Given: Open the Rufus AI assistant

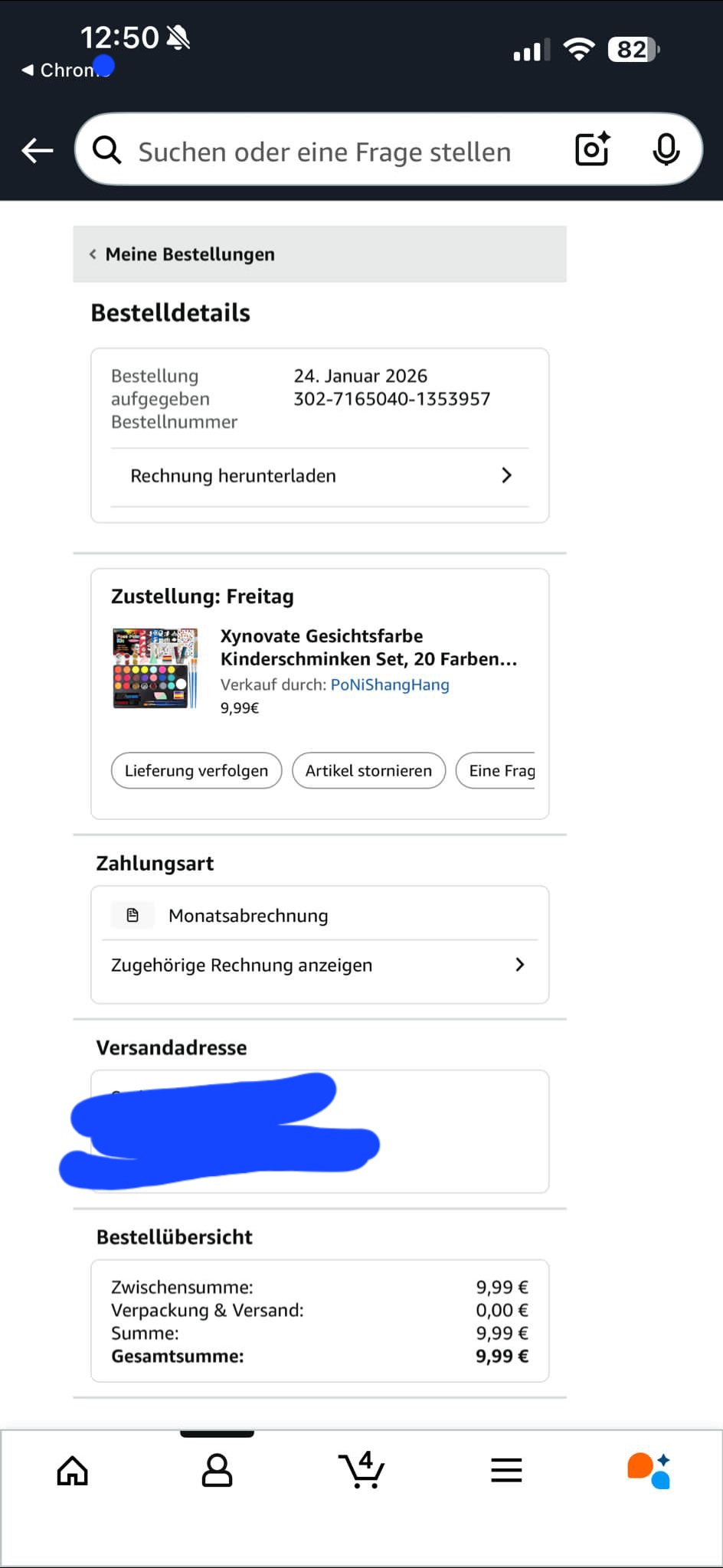Looking at the screenshot, I should point(649,1471).
